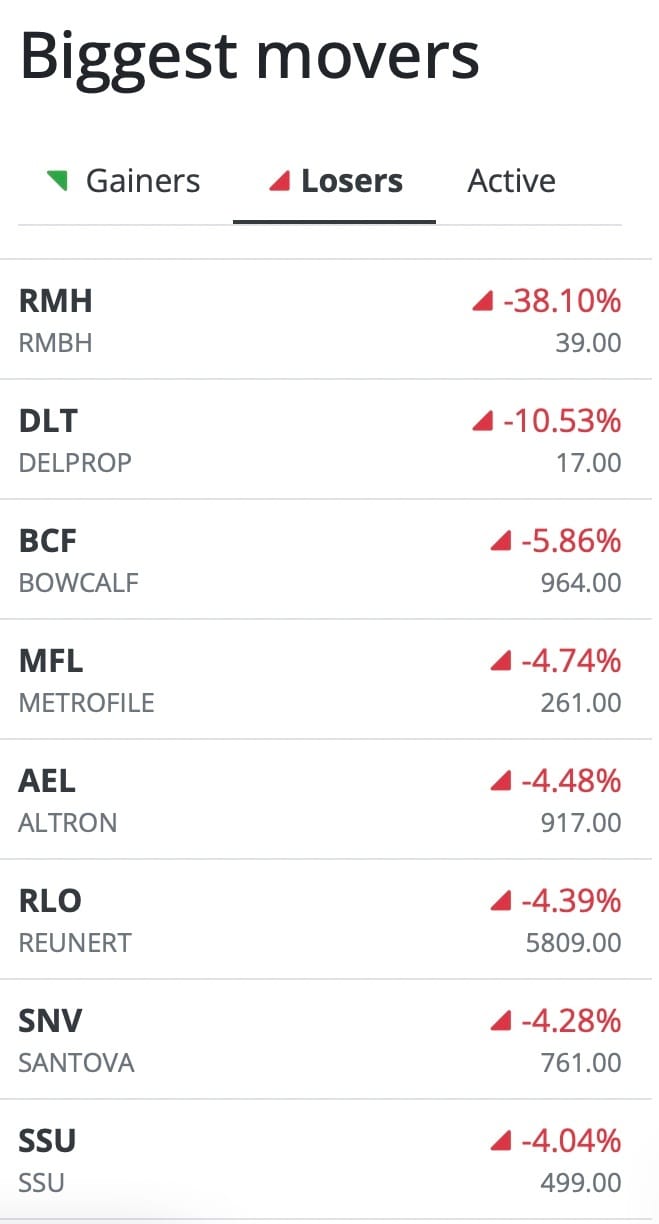Viewport: 659px width, 1224px height.
Task: Open the MFL METROFILE row
Action: (320, 680)
